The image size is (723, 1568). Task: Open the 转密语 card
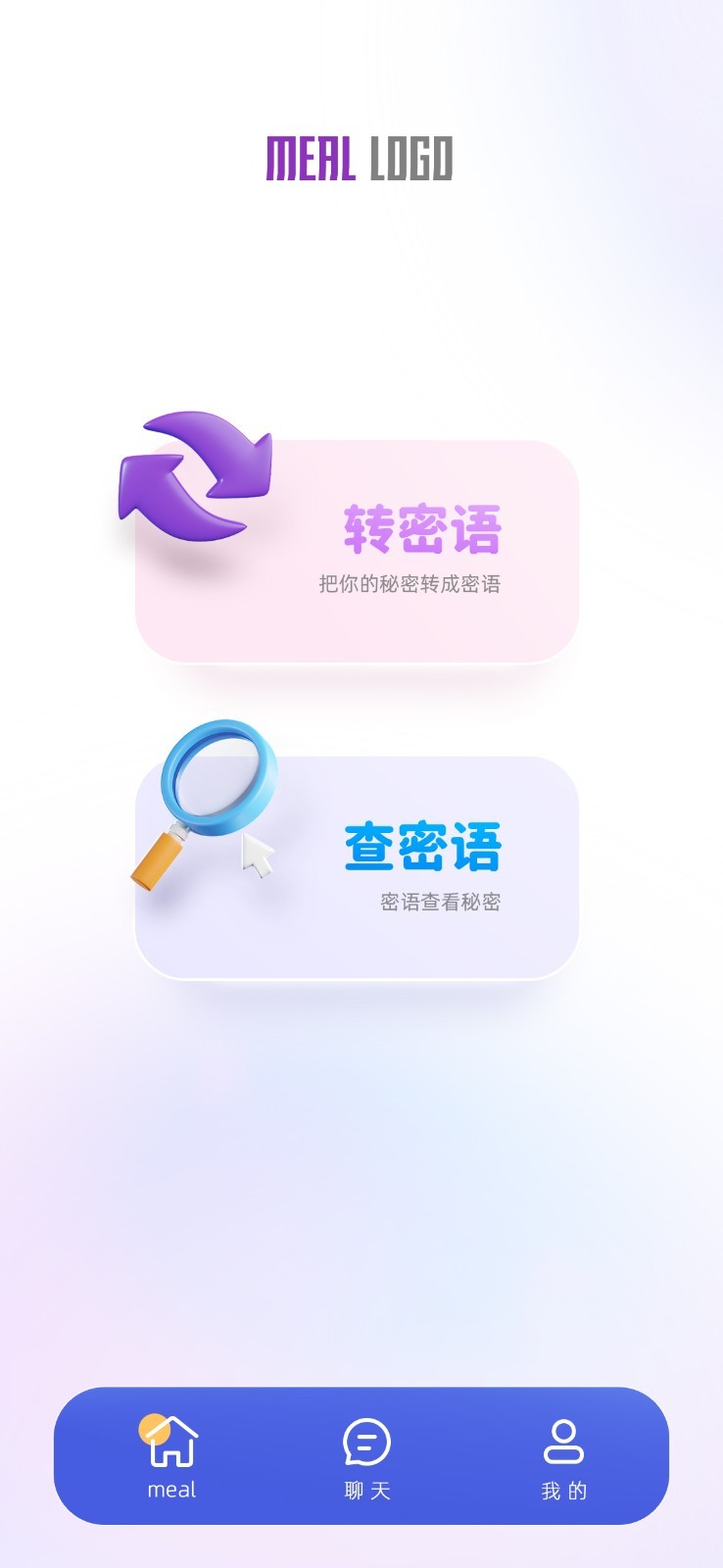pyautogui.click(x=357, y=552)
